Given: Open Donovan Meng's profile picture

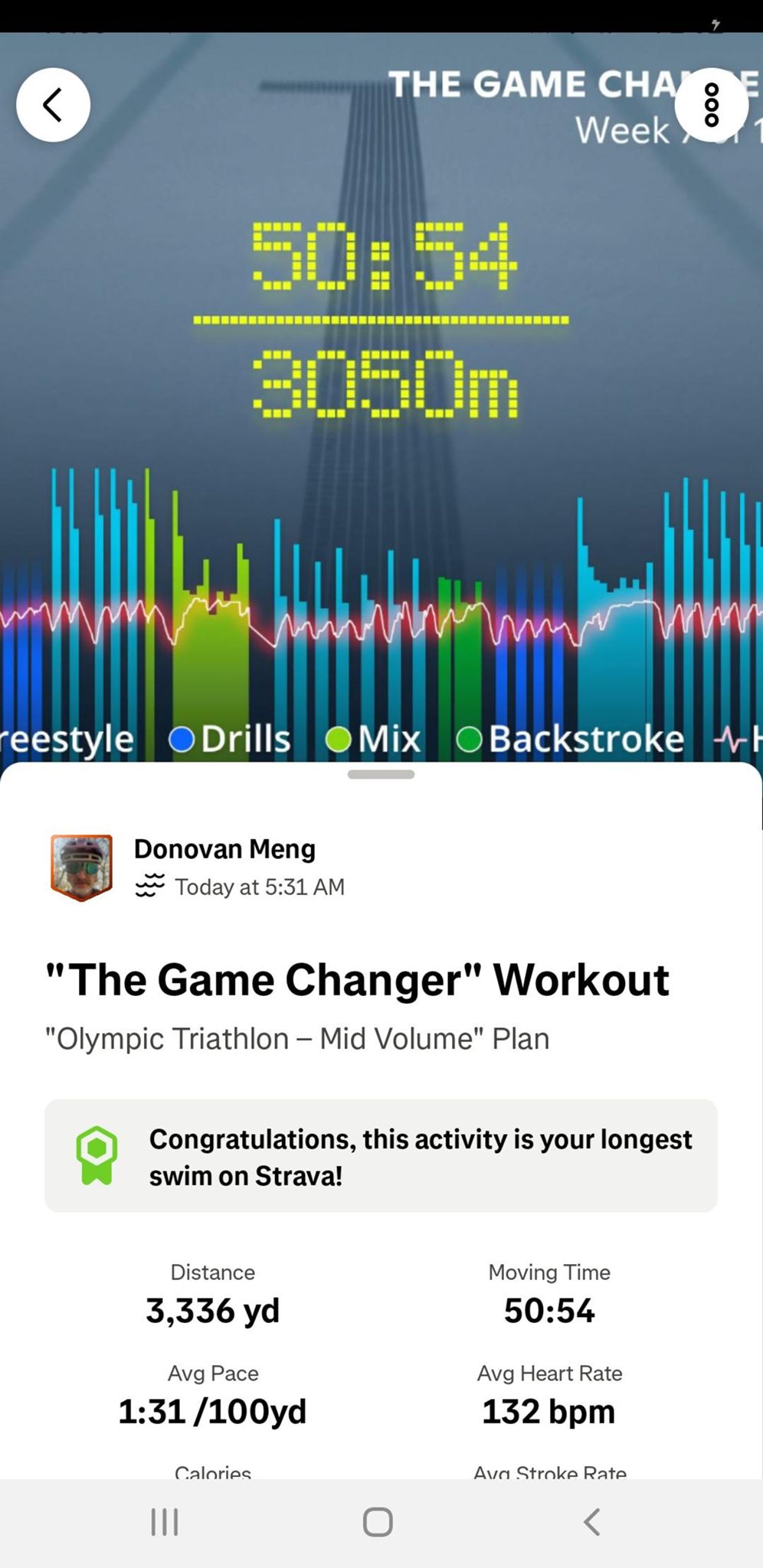Looking at the screenshot, I should click(x=81, y=867).
